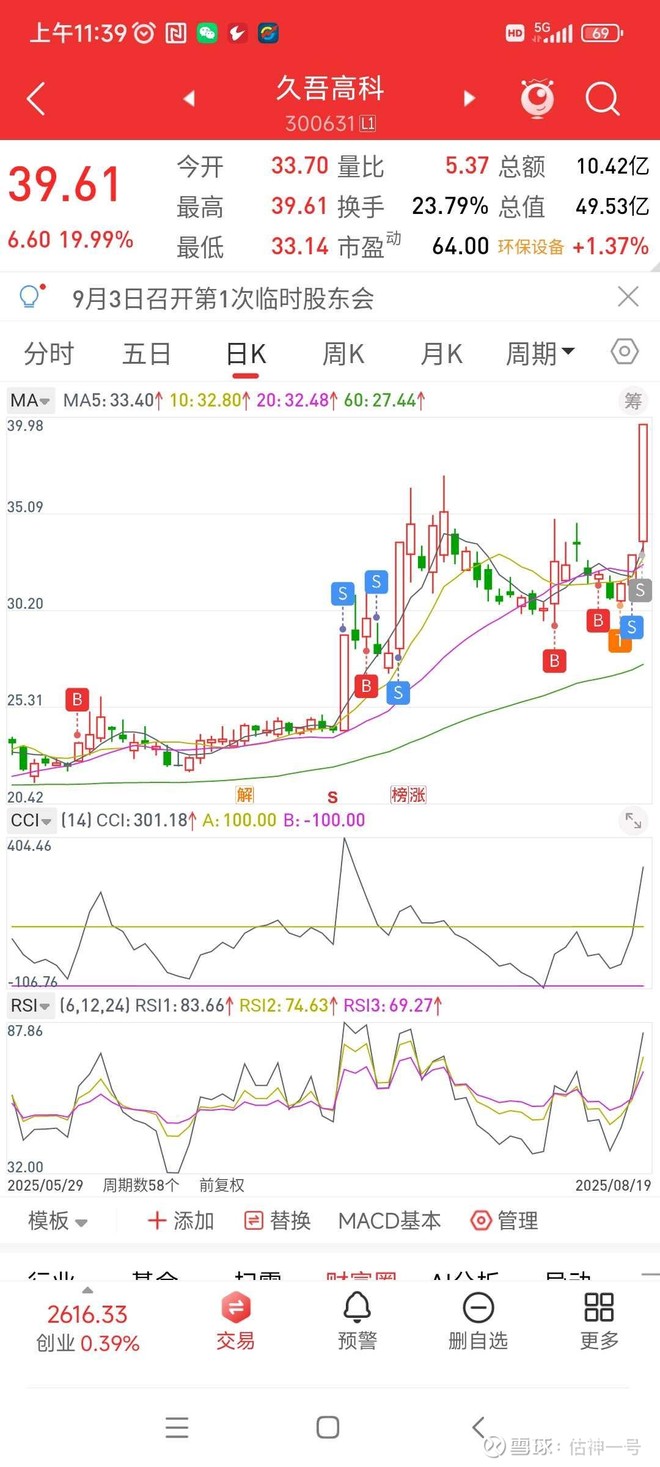Open the robot assistant icon

[537, 99]
